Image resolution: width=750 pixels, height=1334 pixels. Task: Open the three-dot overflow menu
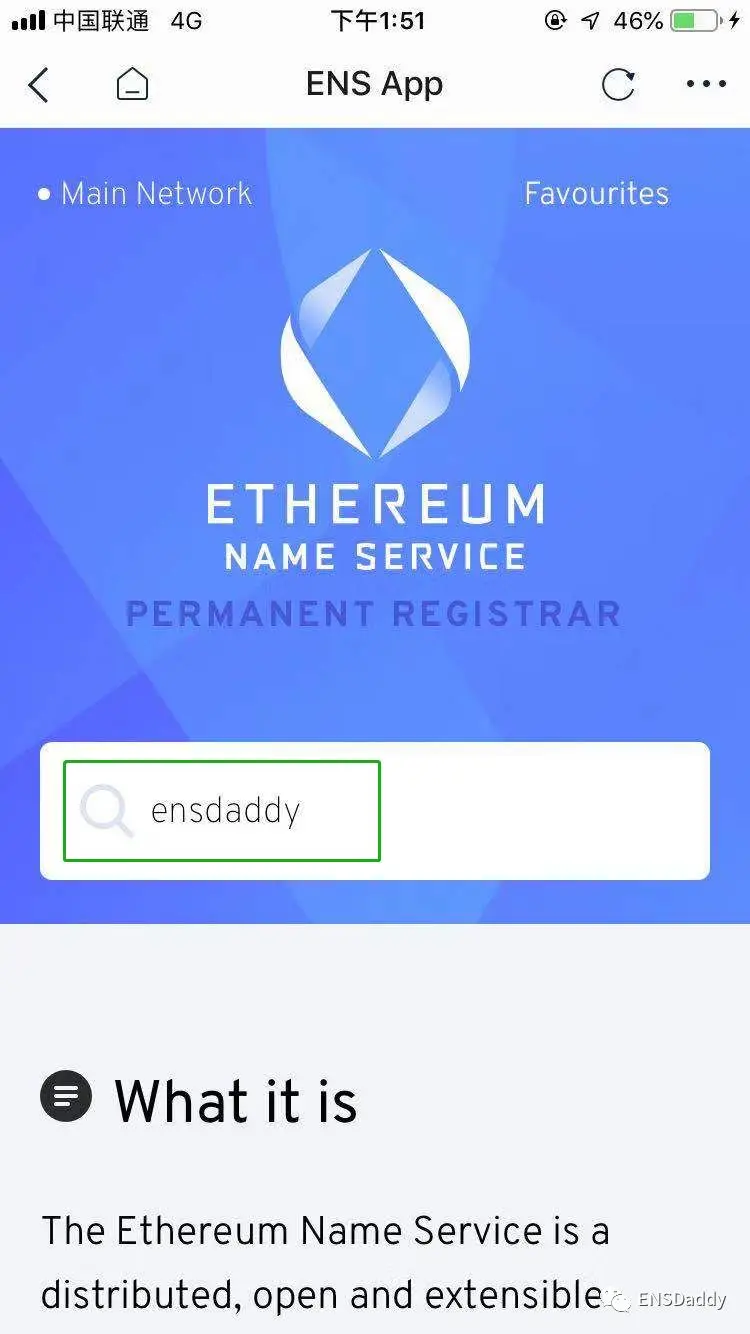(x=706, y=85)
